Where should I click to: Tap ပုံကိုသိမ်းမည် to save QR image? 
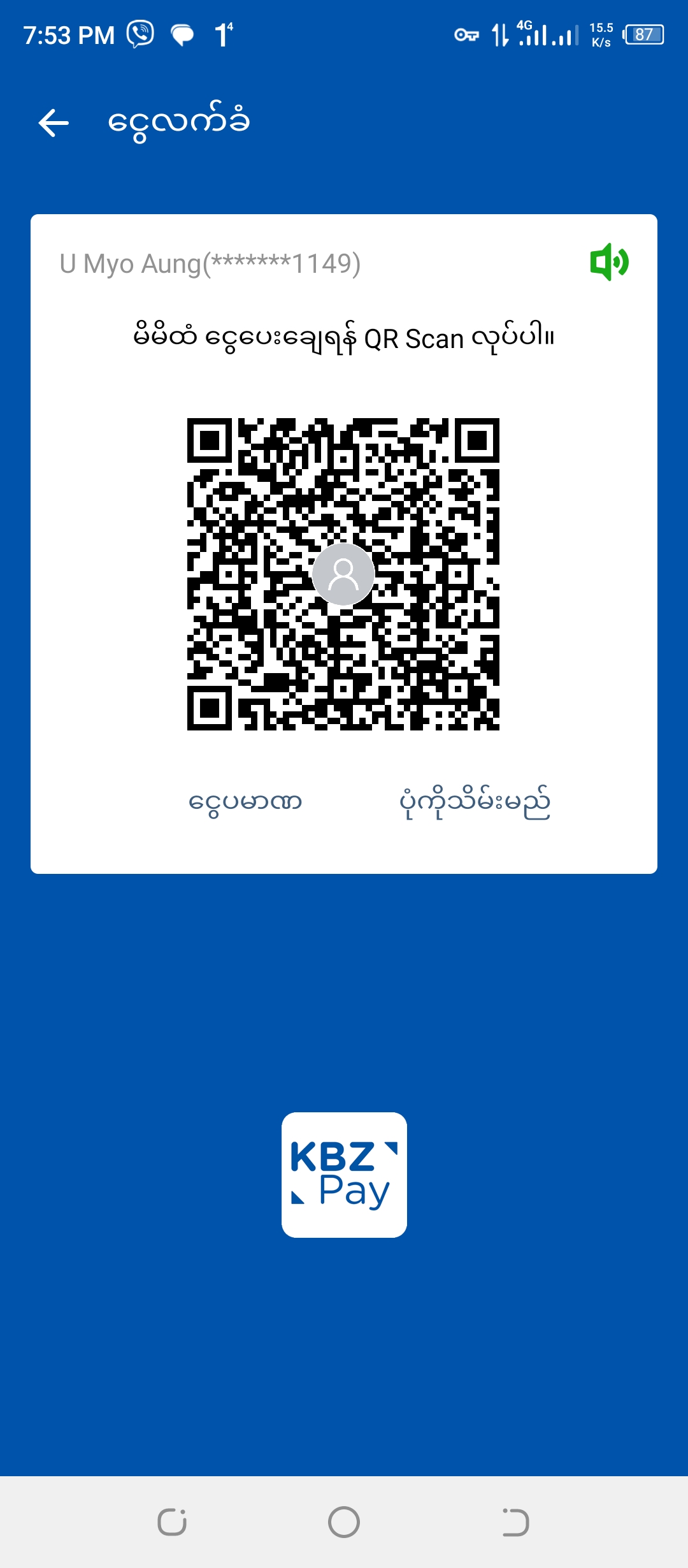click(x=475, y=802)
